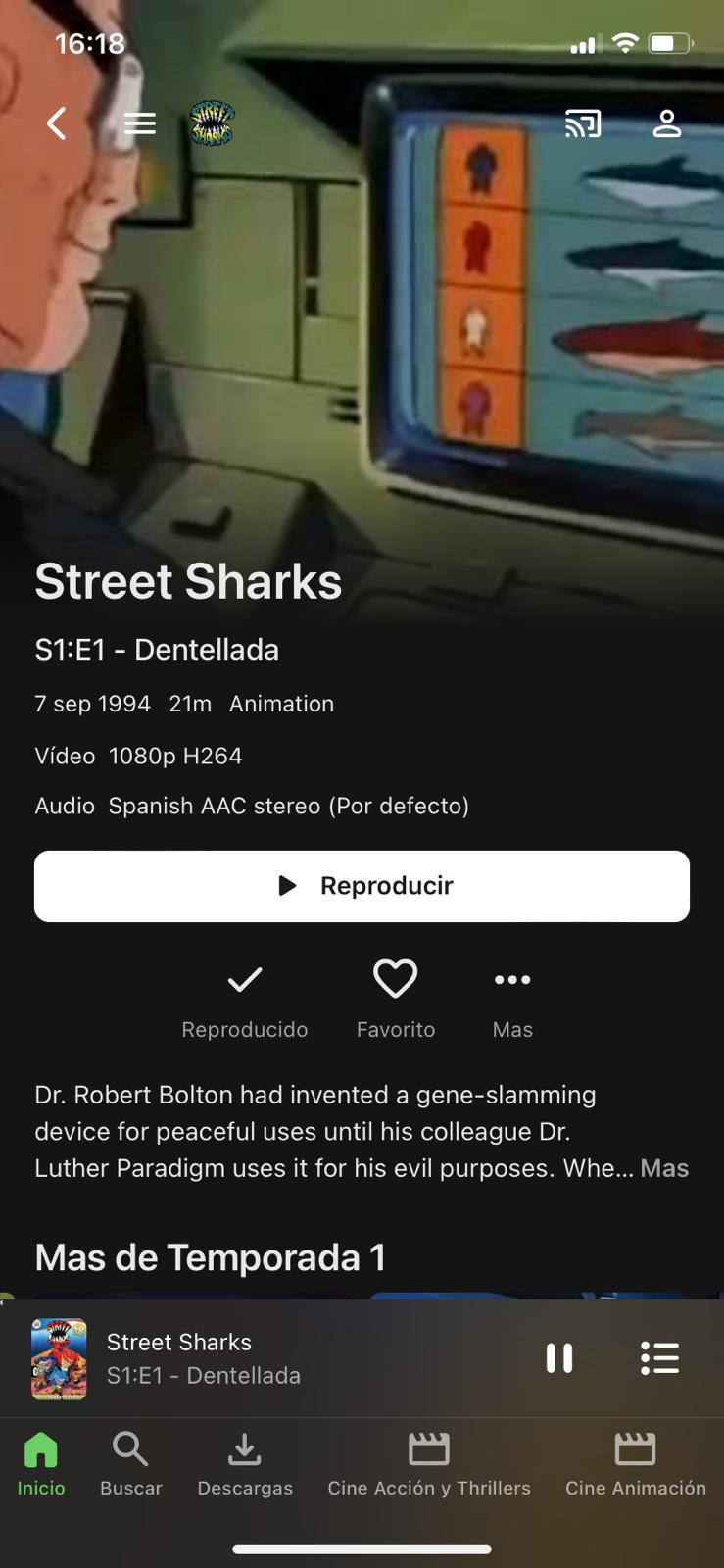Mark episode as Reproducido
Image resolution: width=724 pixels, height=1568 pixels.
245,998
